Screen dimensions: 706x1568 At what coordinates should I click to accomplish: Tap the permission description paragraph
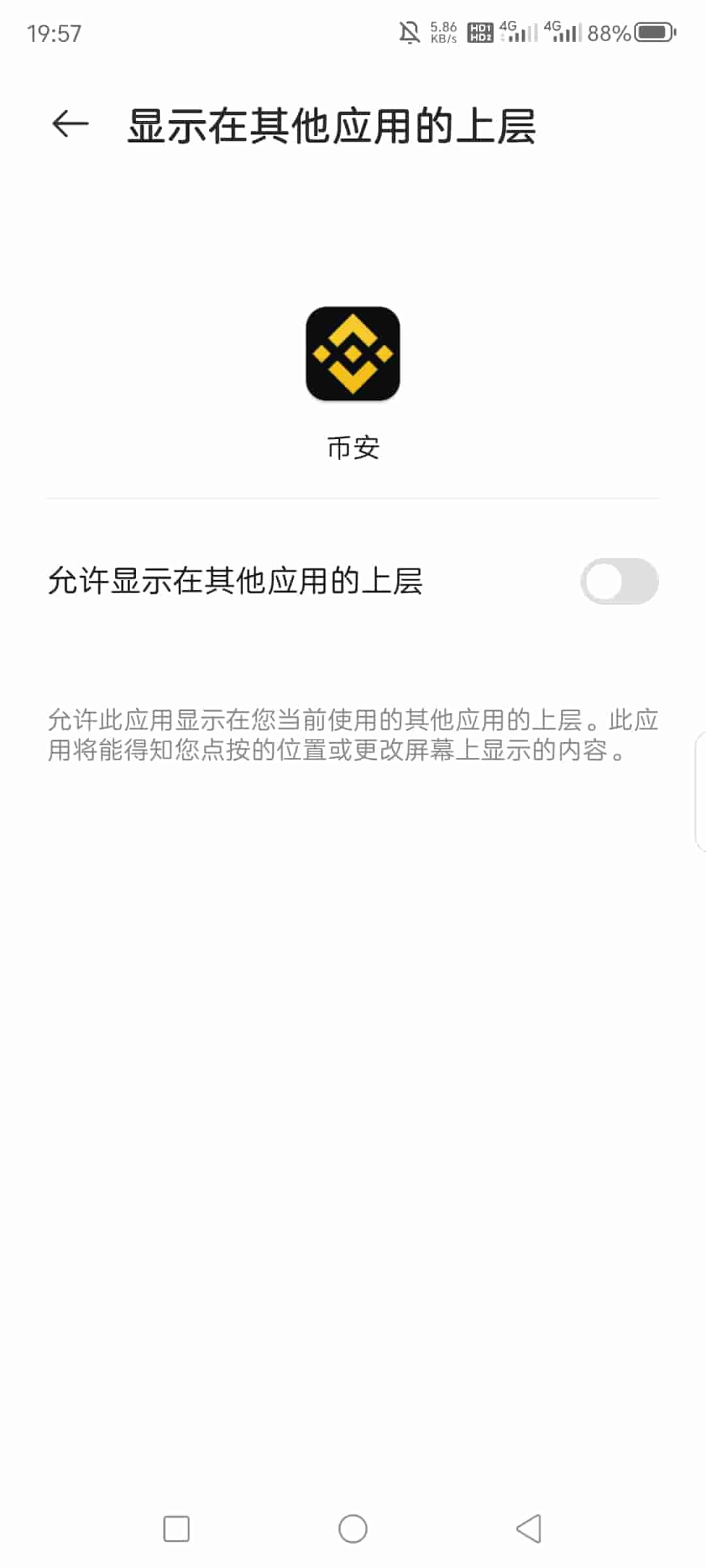(353, 735)
